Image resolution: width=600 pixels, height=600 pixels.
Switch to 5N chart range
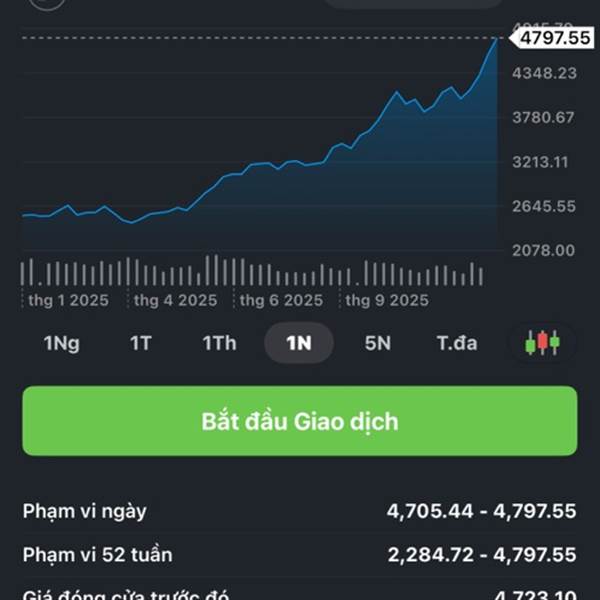tap(377, 343)
